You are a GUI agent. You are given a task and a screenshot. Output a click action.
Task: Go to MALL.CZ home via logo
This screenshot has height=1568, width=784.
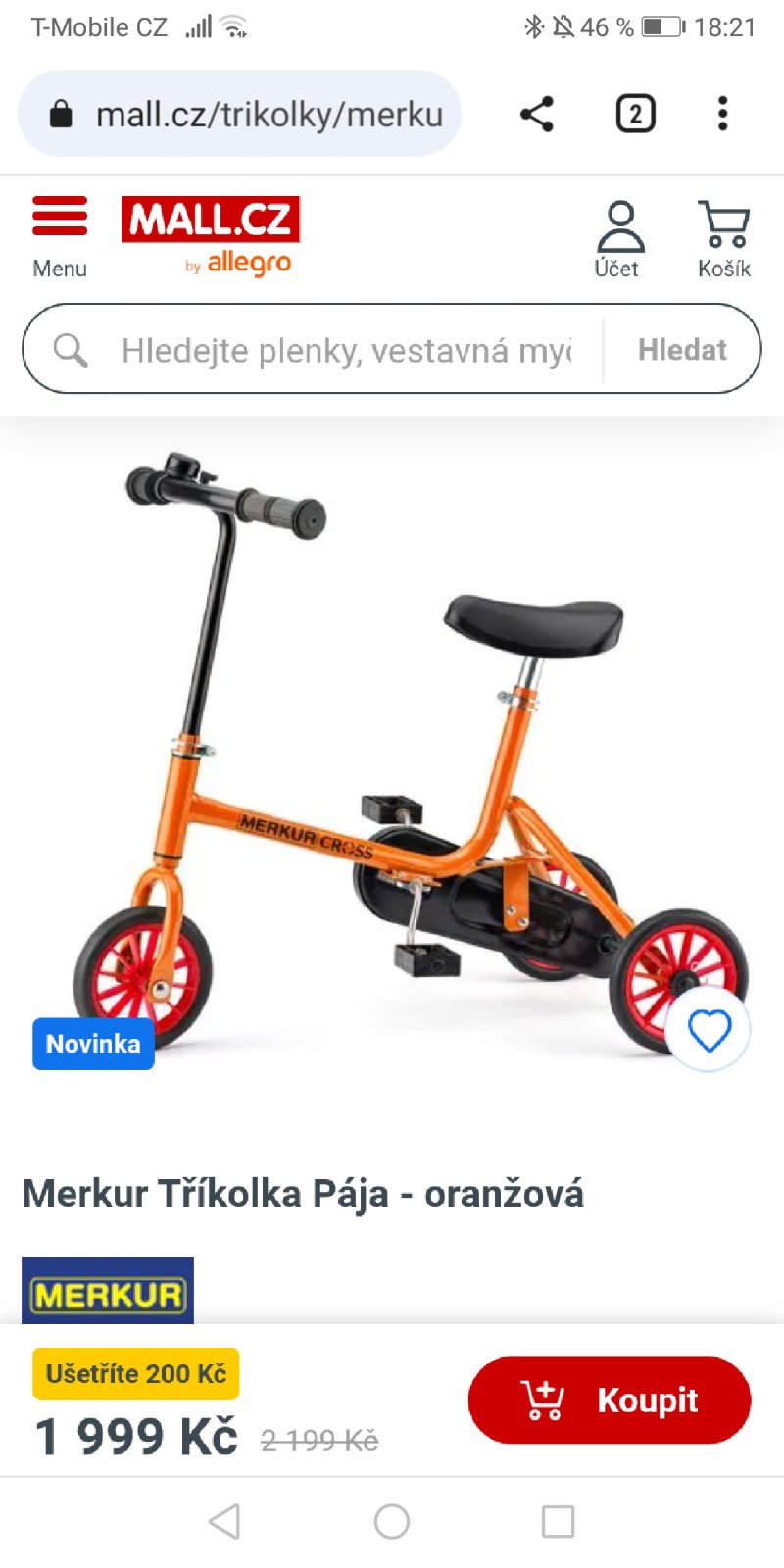211,235
